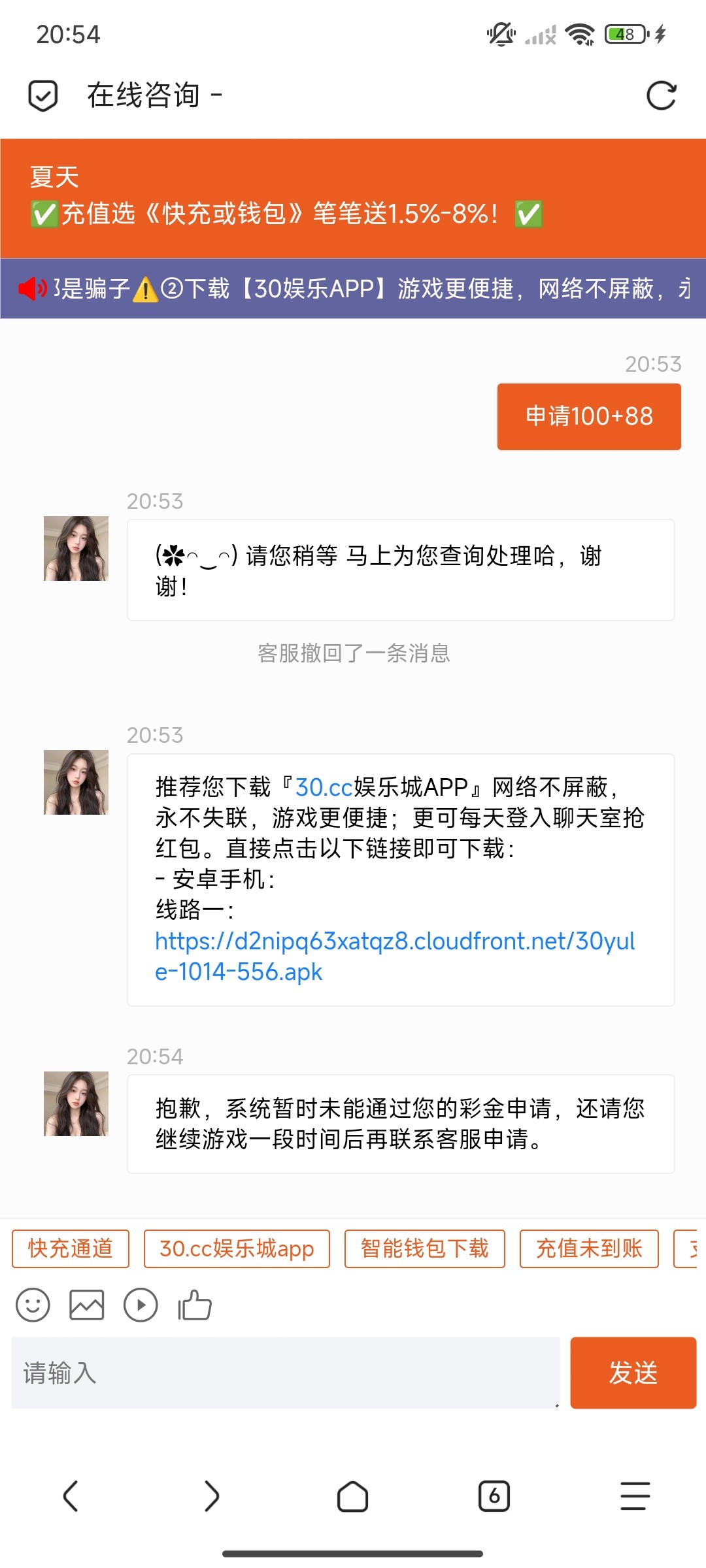This screenshot has height=1568, width=706.
Task: Open the browser home page
Action: [352, 1496]
